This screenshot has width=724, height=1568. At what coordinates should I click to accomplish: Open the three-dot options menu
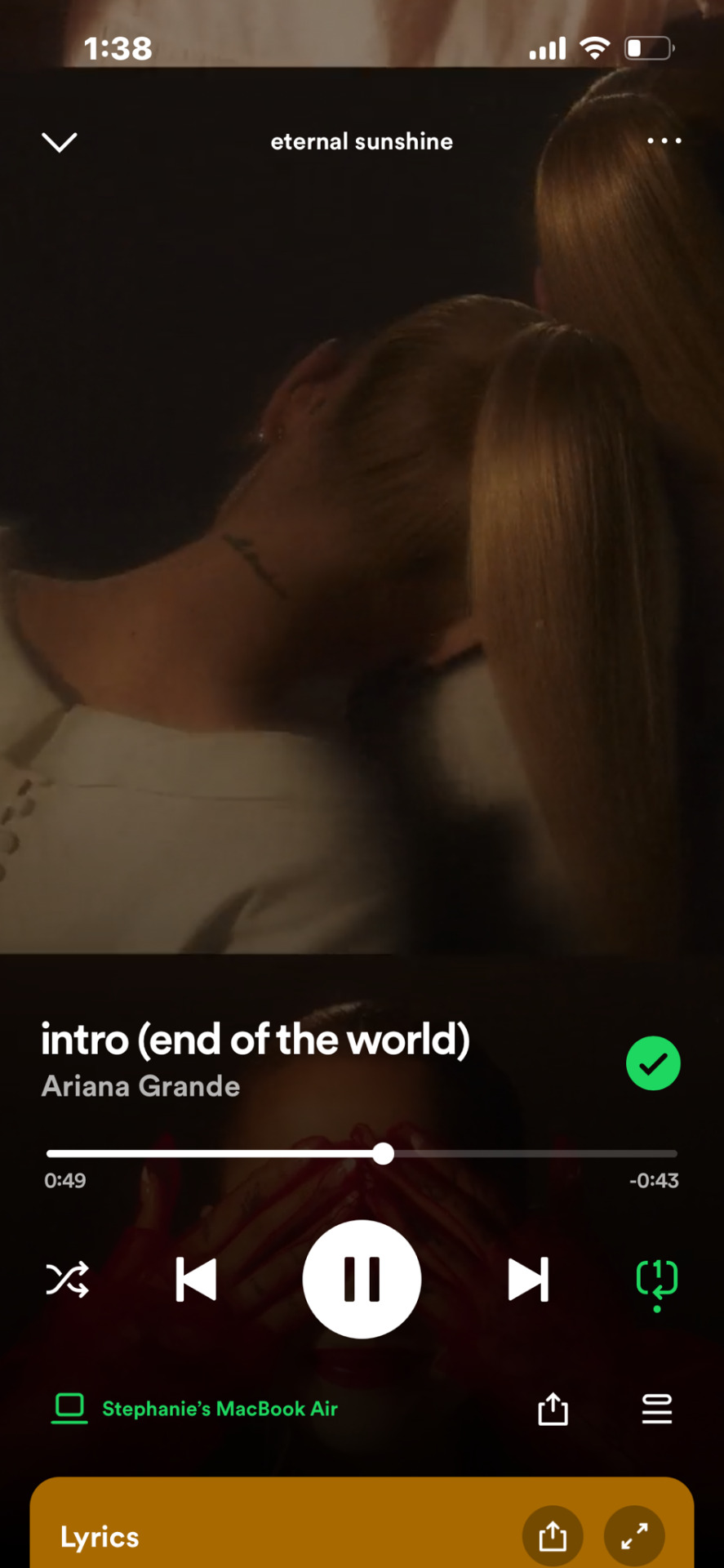tap(664, 141)
